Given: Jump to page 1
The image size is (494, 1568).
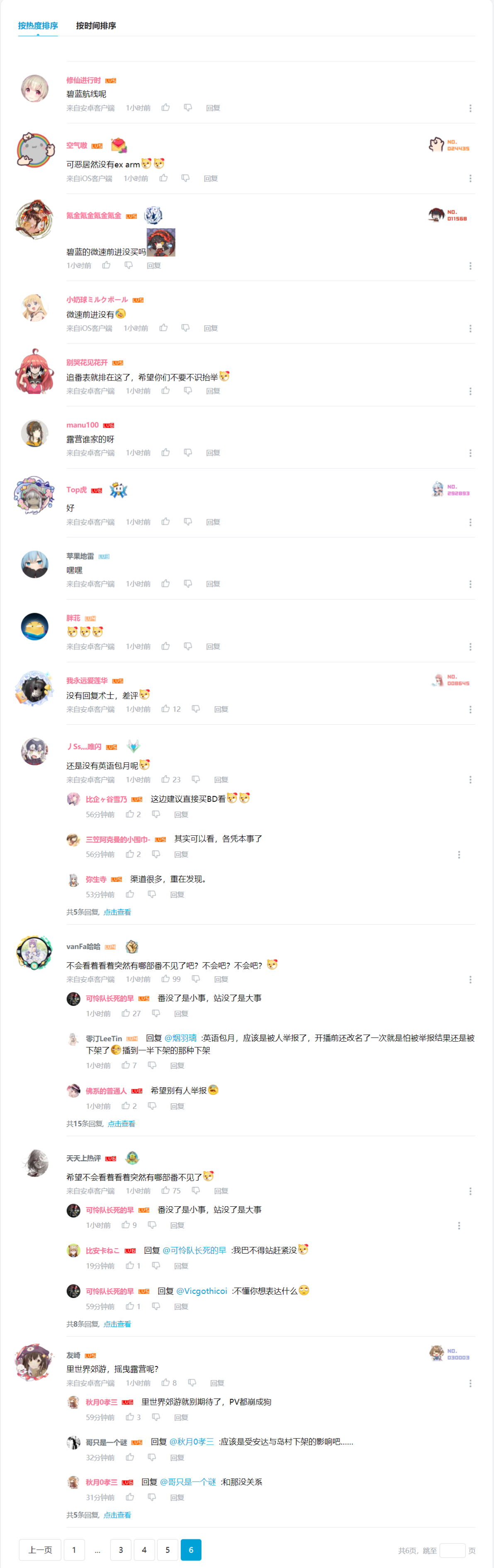Looking at the screenshot, I should [74, 1550].
